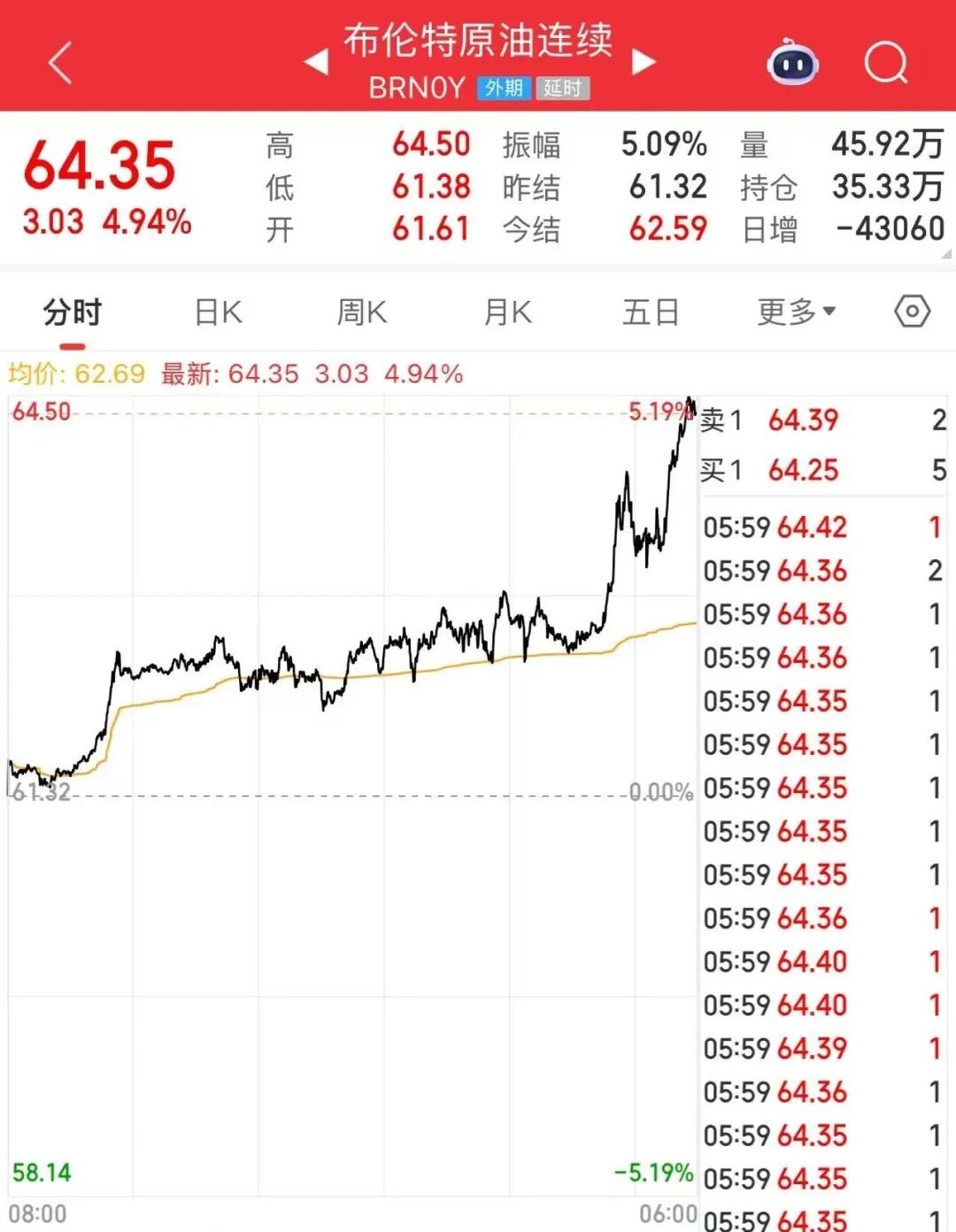Open search from the magnifier icon
The height and width of the screenshot is (1232, 956).
click(886, 64)
